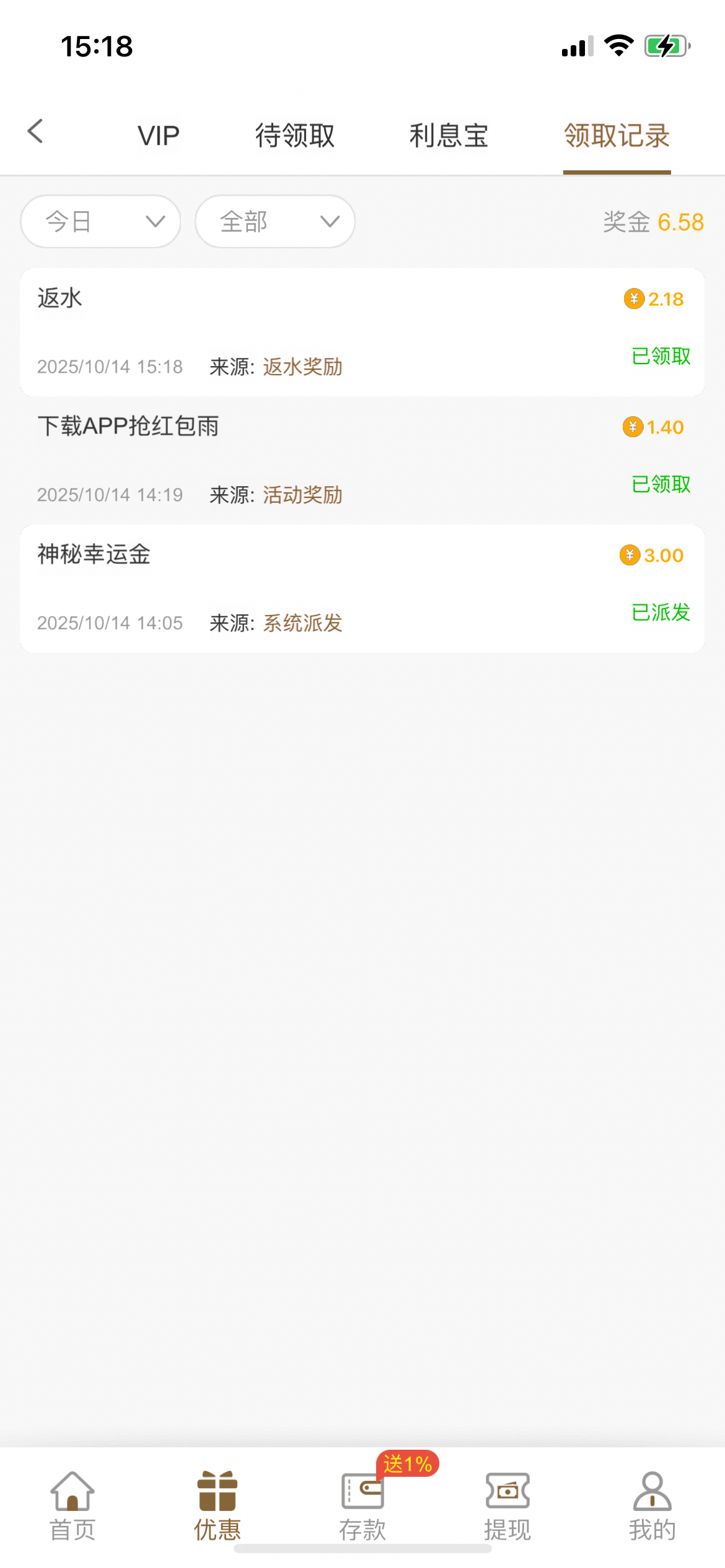Switch to the 利息宝 tab
Image resolution: width=725 pixels, height=1568 pixels.
pyautogui.click(x=449, y=136)
